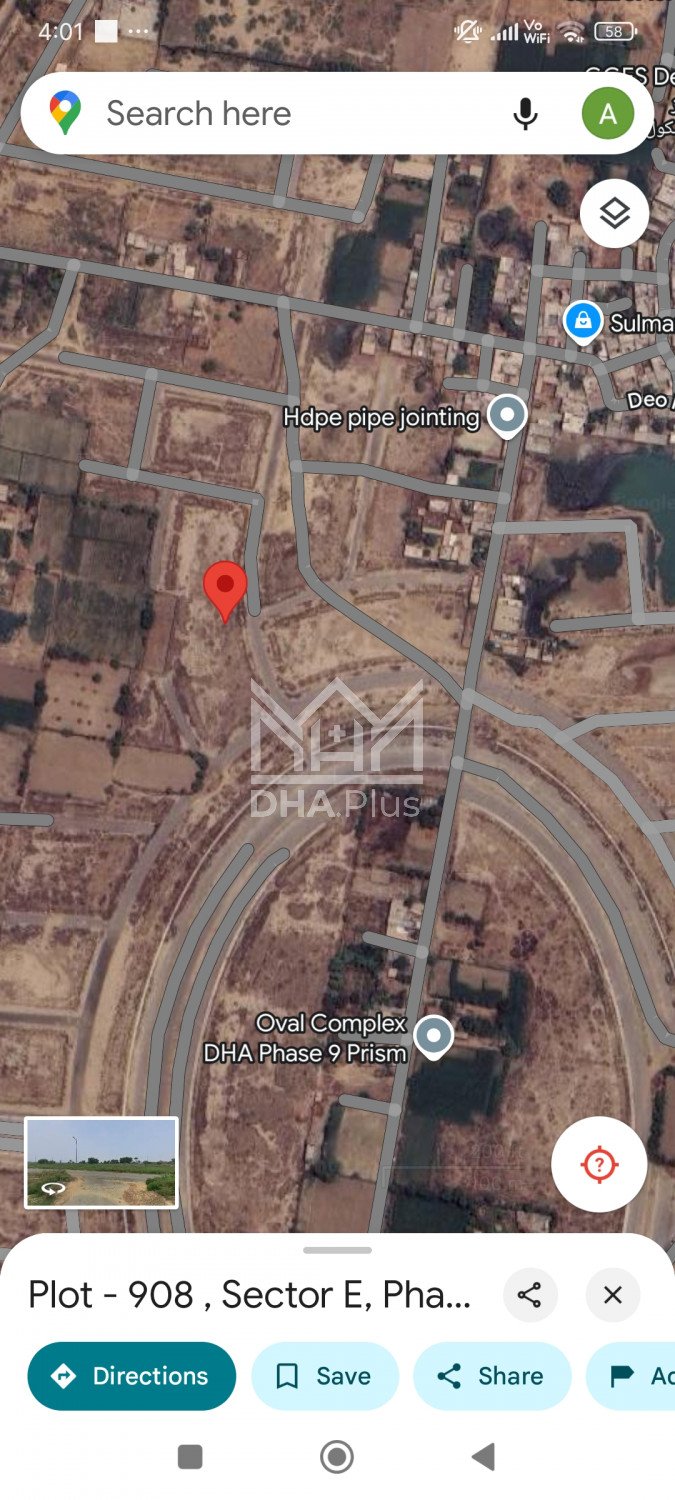This screenshot has width=675, height=1500.
Task: Open the map layers selector
Action: click(x=614, y=212)
